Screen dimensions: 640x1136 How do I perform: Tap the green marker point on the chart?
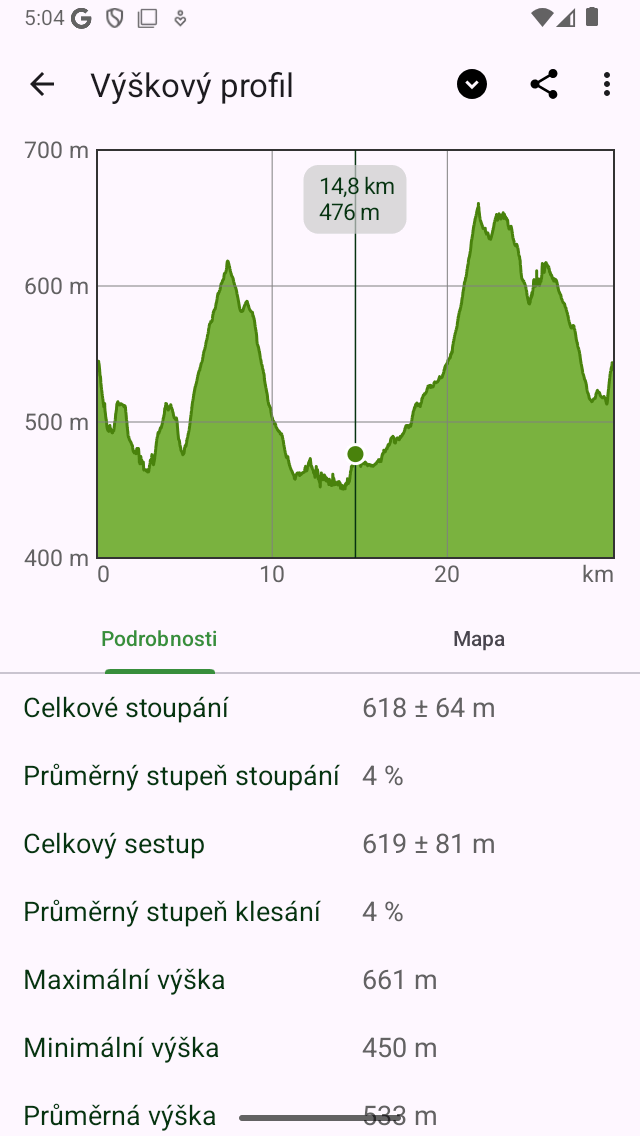click(355, 454)
